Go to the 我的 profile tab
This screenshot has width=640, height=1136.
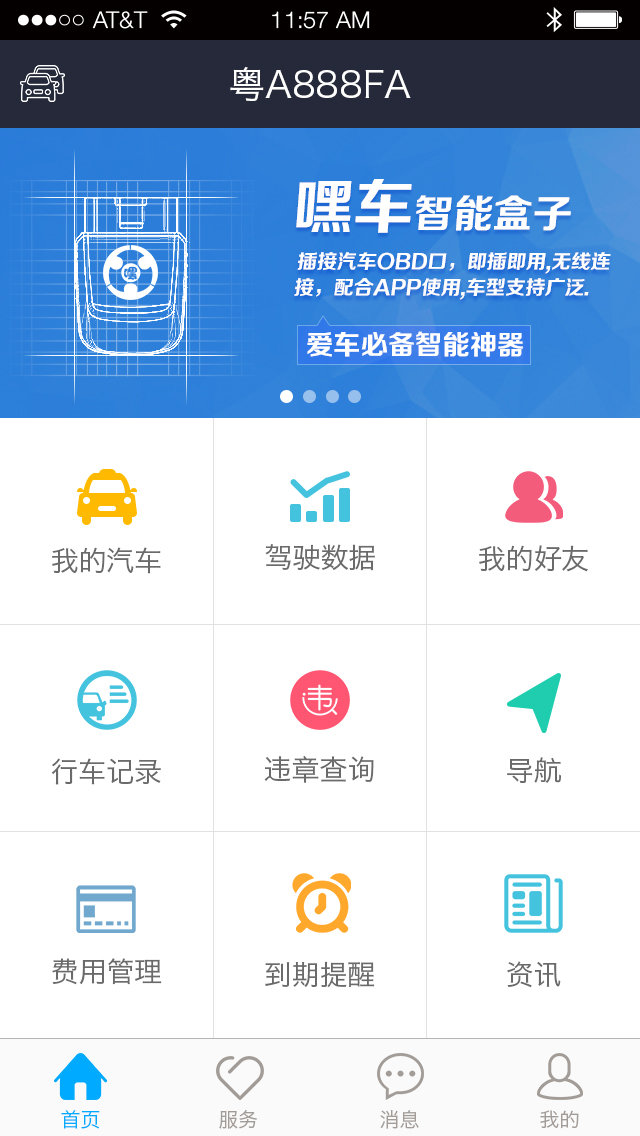click(x=559, y=1090)
